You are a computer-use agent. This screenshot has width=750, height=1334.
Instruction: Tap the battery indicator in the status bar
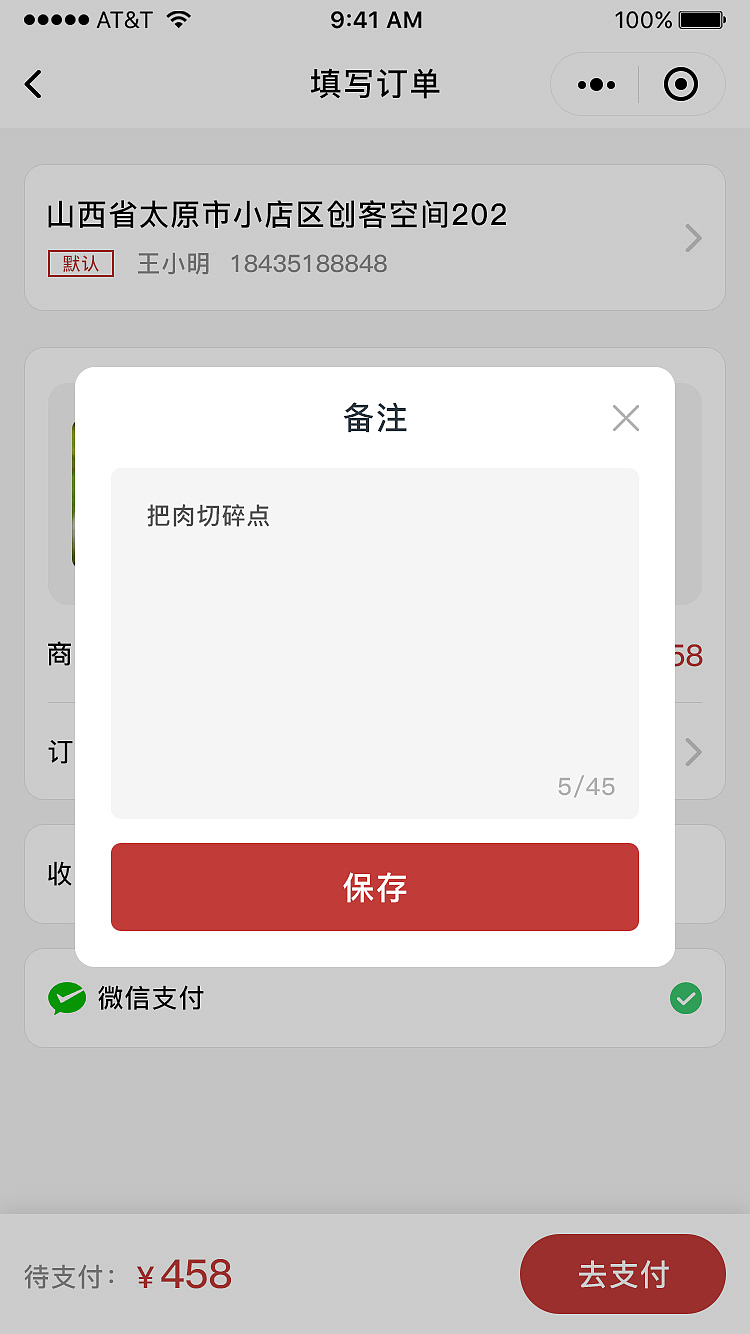(x=700, y=18)
